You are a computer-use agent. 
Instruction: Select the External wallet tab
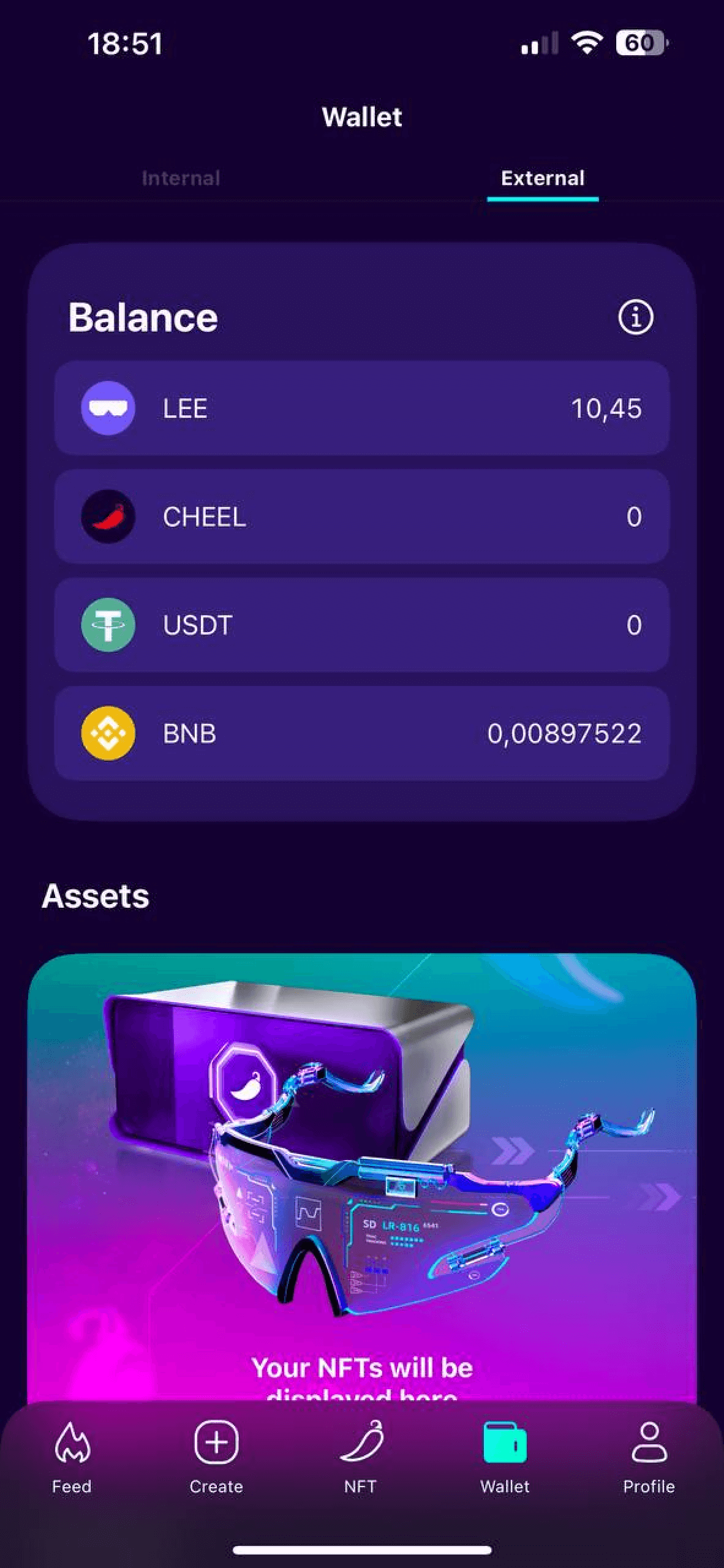[543, 178]
